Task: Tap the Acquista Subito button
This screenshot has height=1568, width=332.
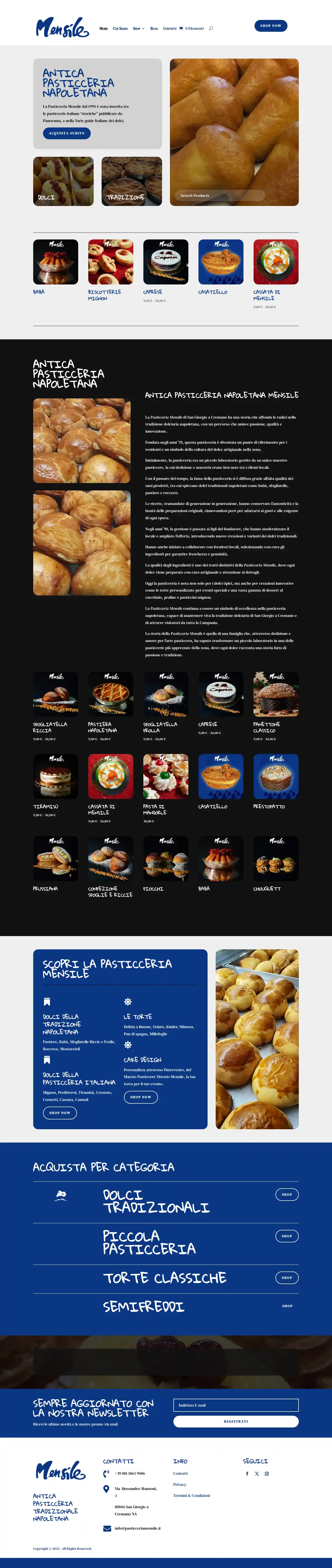Action: [67, 133]
